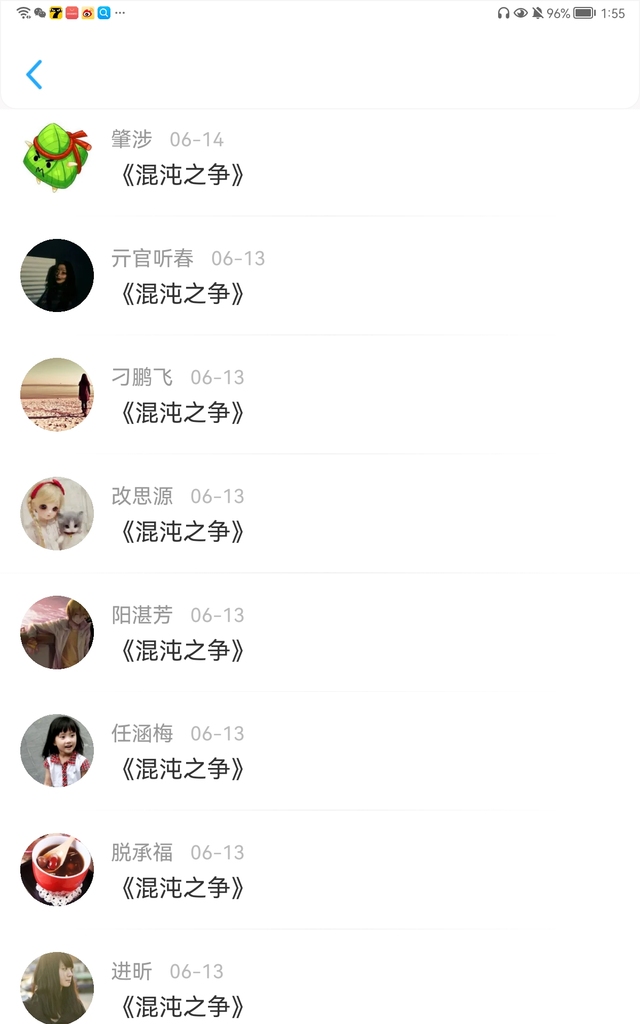Go back using the blue arrow
Viewport: 640px width, 1024px height.
34,74
